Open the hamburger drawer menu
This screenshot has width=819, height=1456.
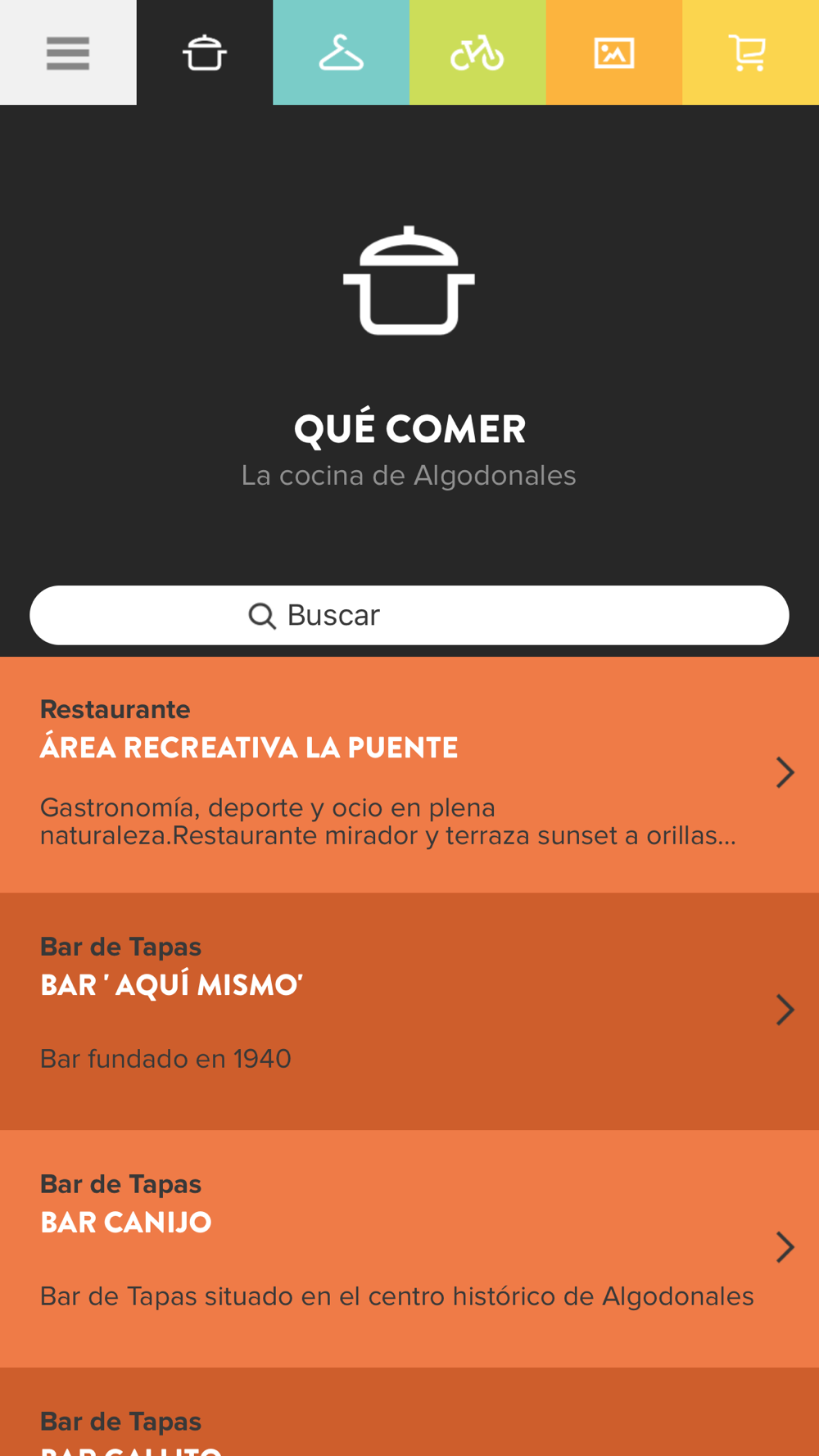68,52
